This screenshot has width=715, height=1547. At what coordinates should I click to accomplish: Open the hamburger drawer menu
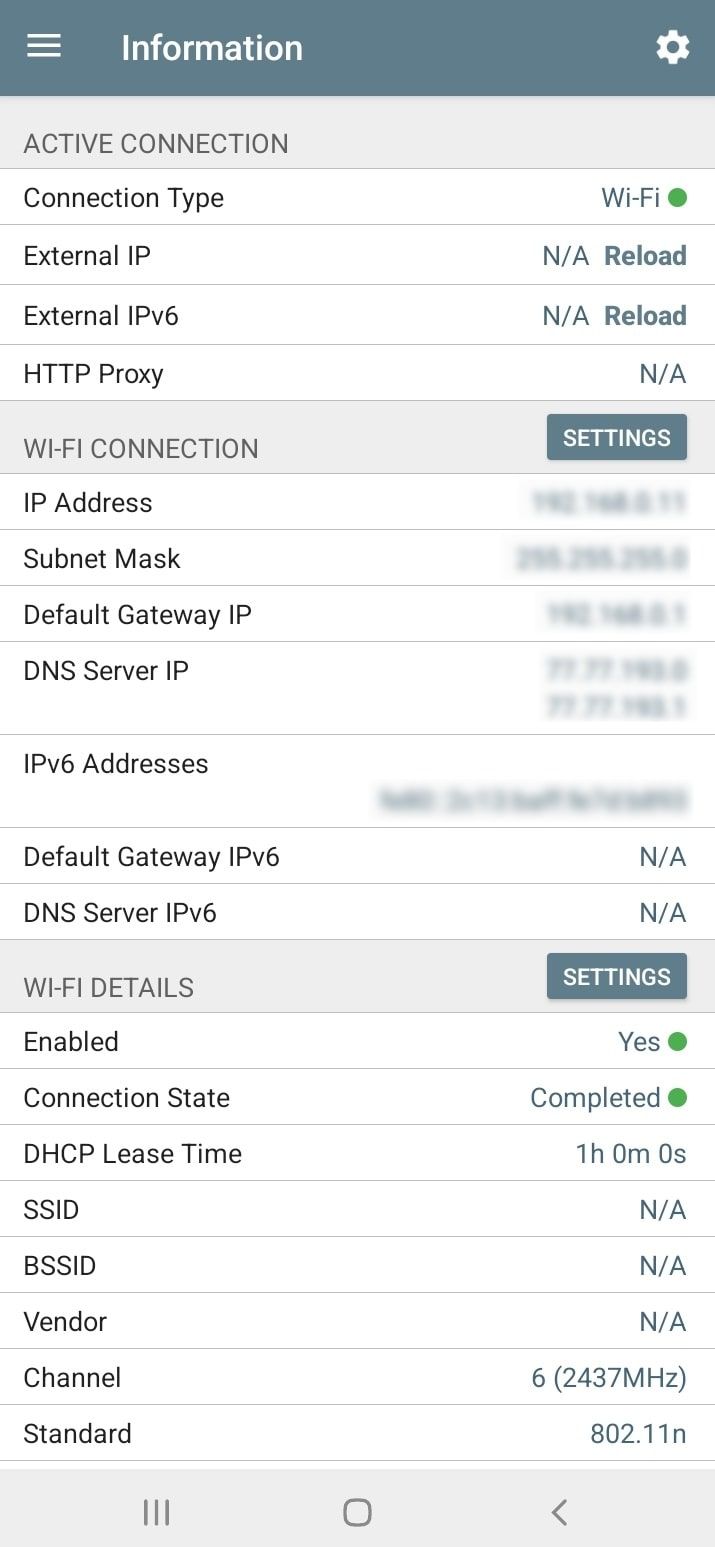click(44, 47)
